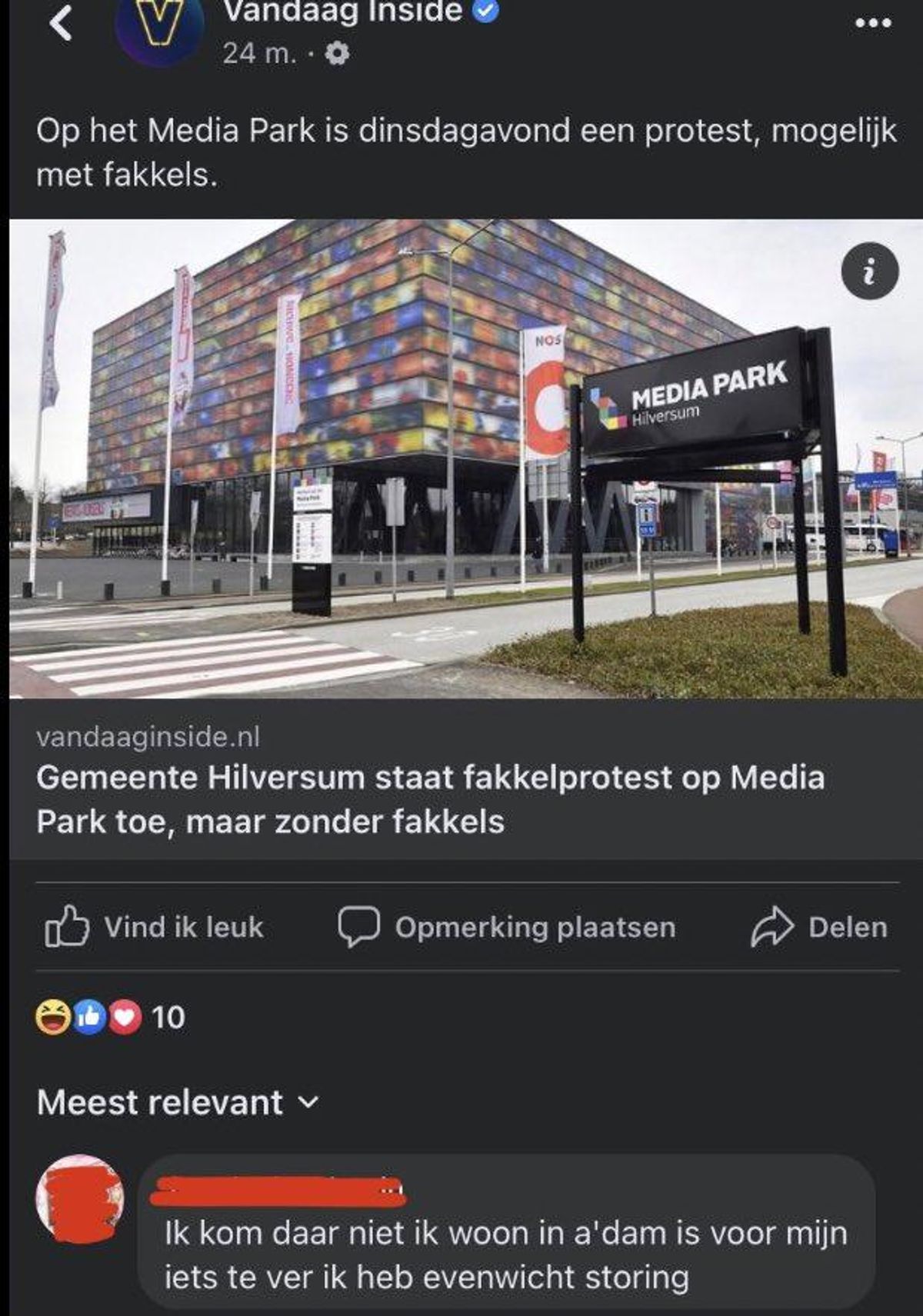Open the Vandaag Inside profile picture
Screen dimensions: 923x1316
(160, 27)
